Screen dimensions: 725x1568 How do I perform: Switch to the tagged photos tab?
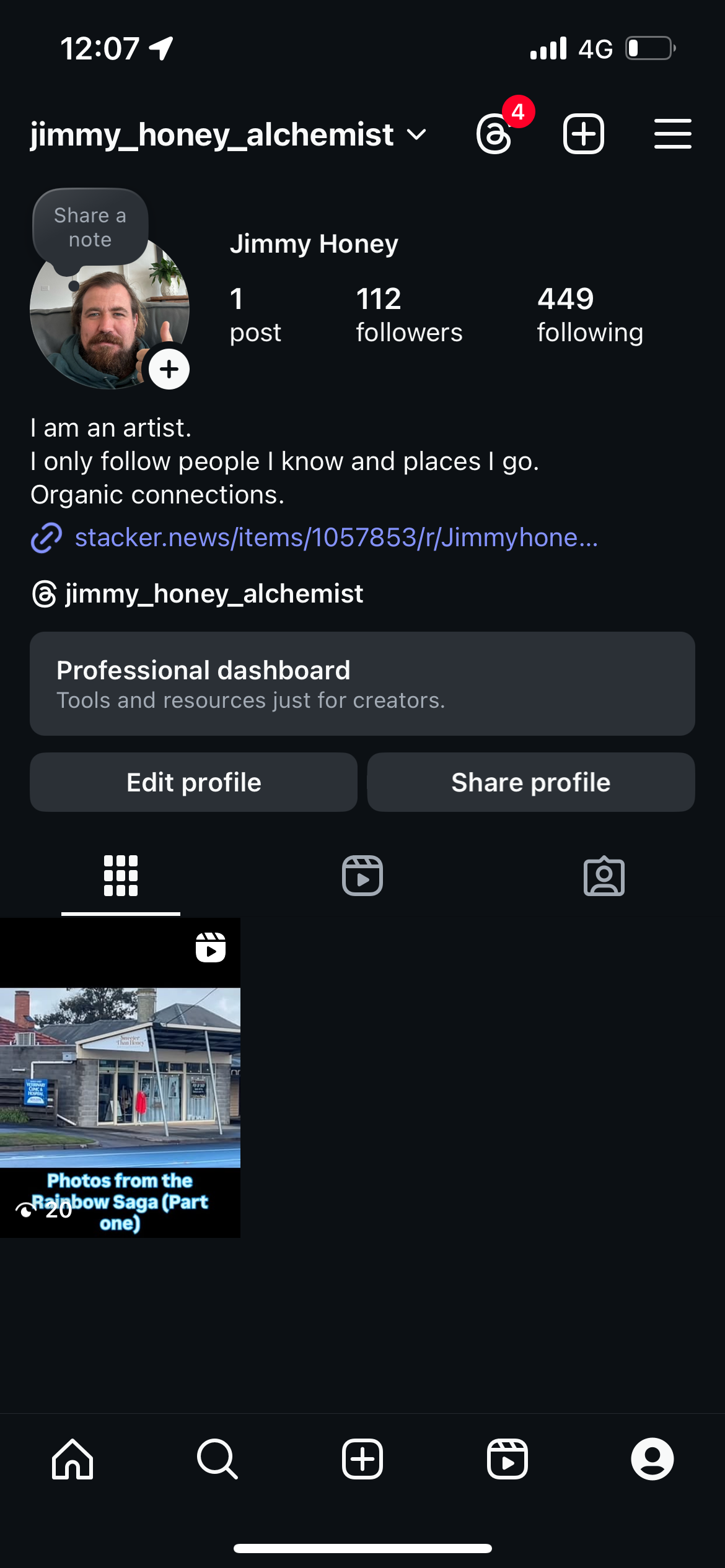(604, 876)
